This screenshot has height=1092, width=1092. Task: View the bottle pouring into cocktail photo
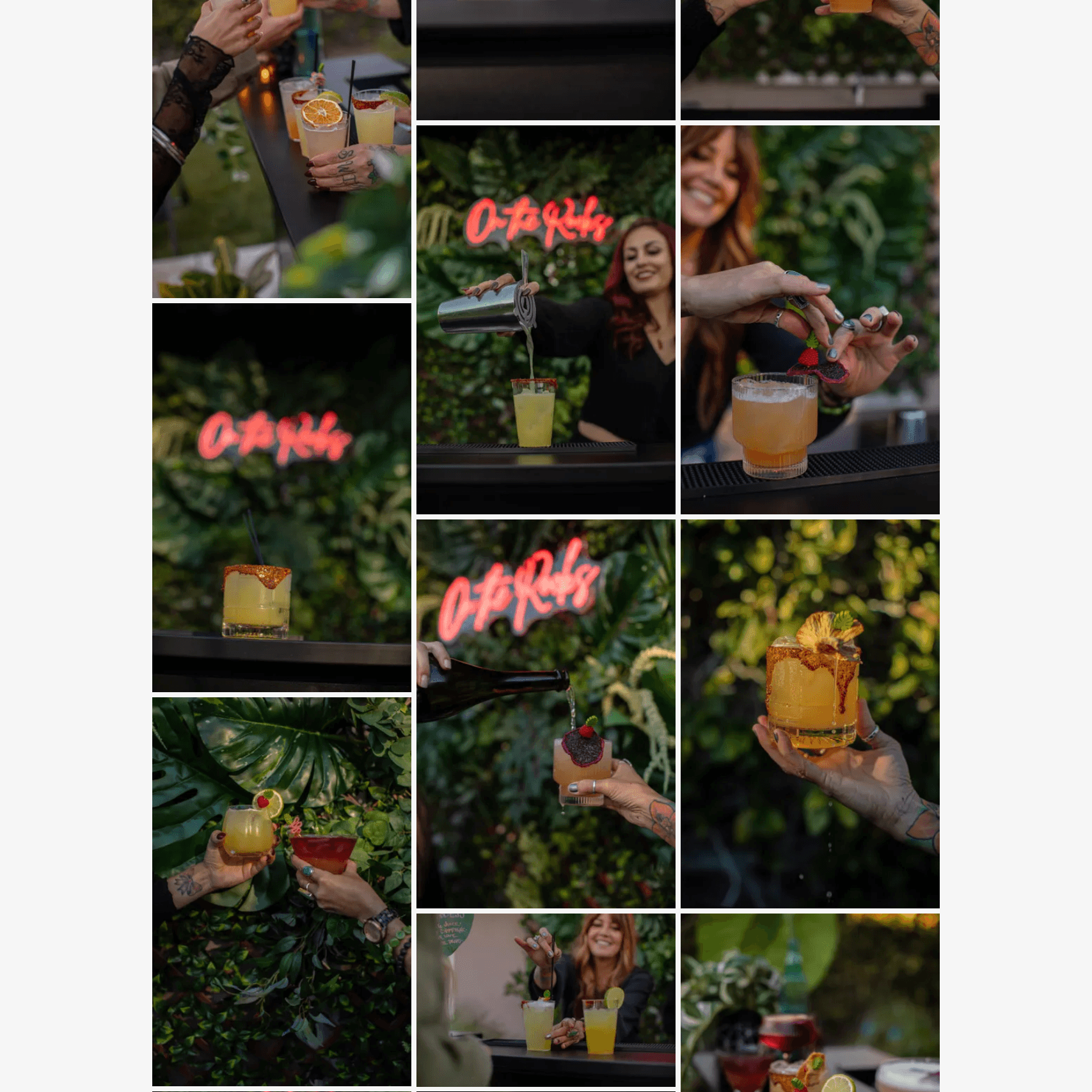[x=546, y=713]
